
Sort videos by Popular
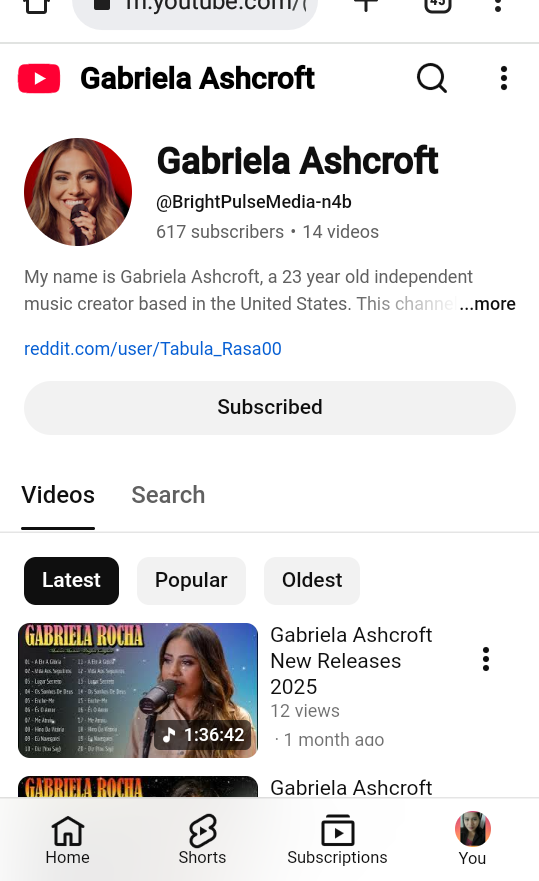point(191,580)
